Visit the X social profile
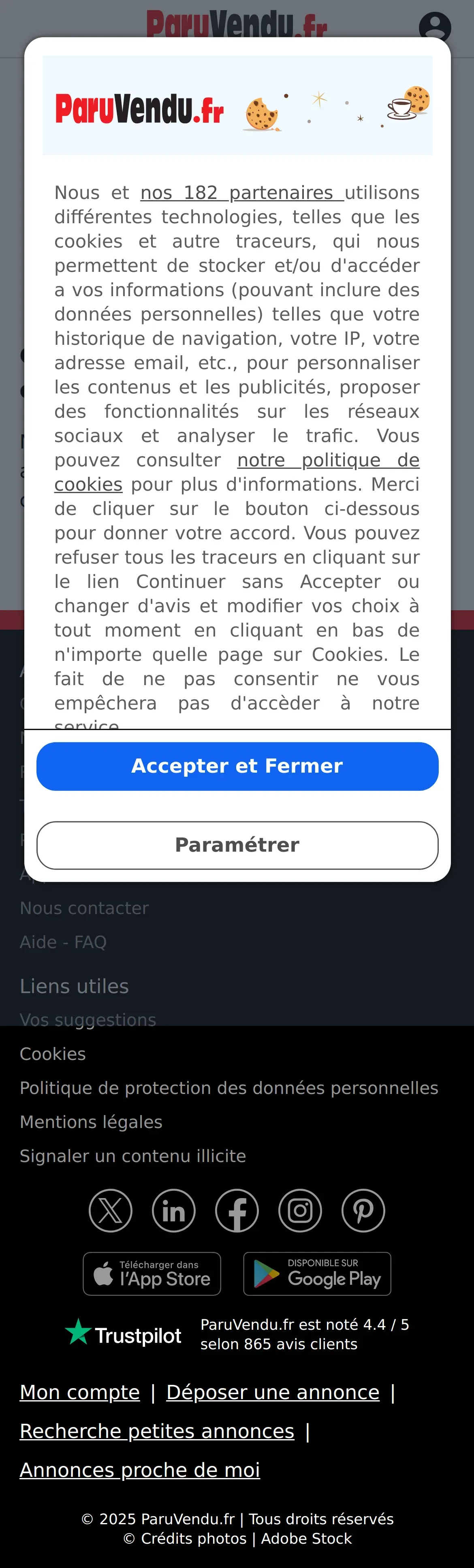This screenshot has width=474, height=1568. point(111,1211)
